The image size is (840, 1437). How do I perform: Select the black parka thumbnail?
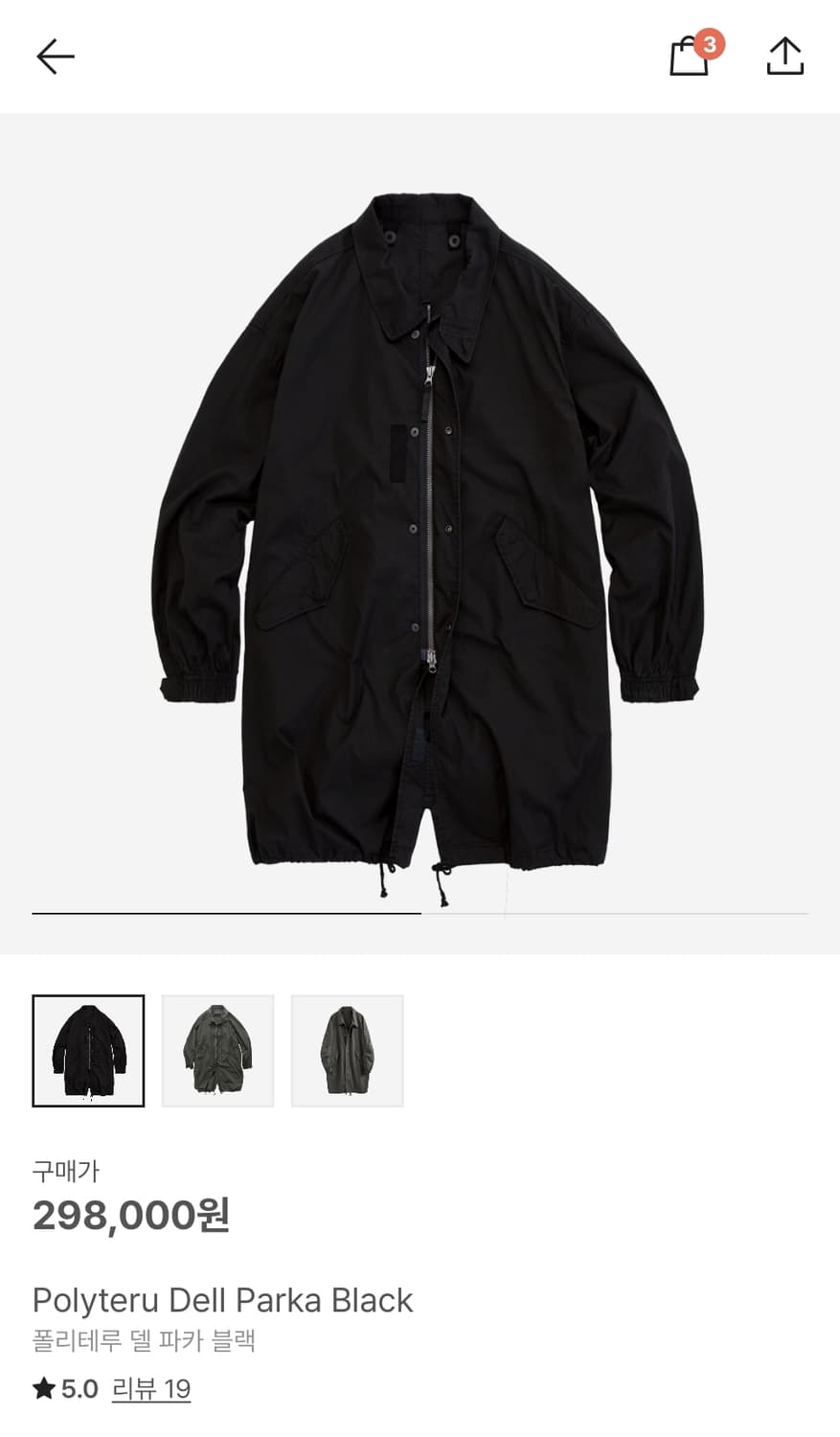[88, 1051]
